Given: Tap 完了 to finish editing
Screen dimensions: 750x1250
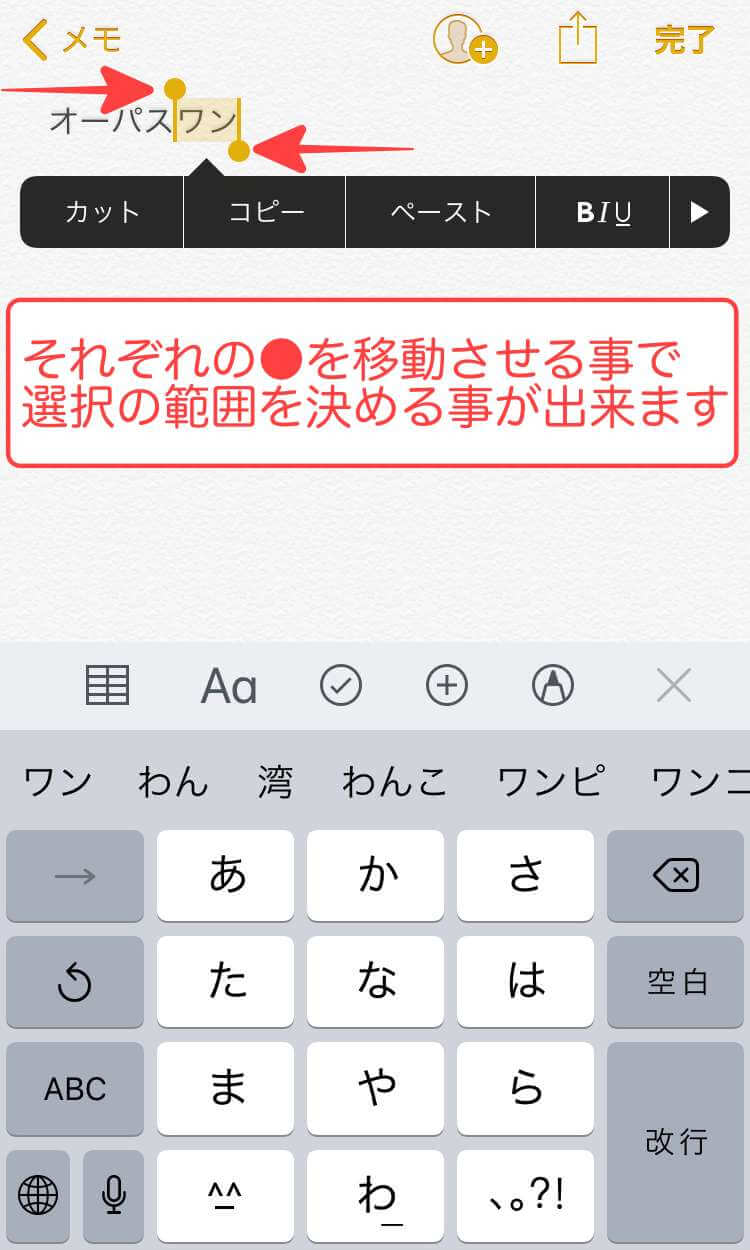Looking at the screenshot, I should [685, 40].
